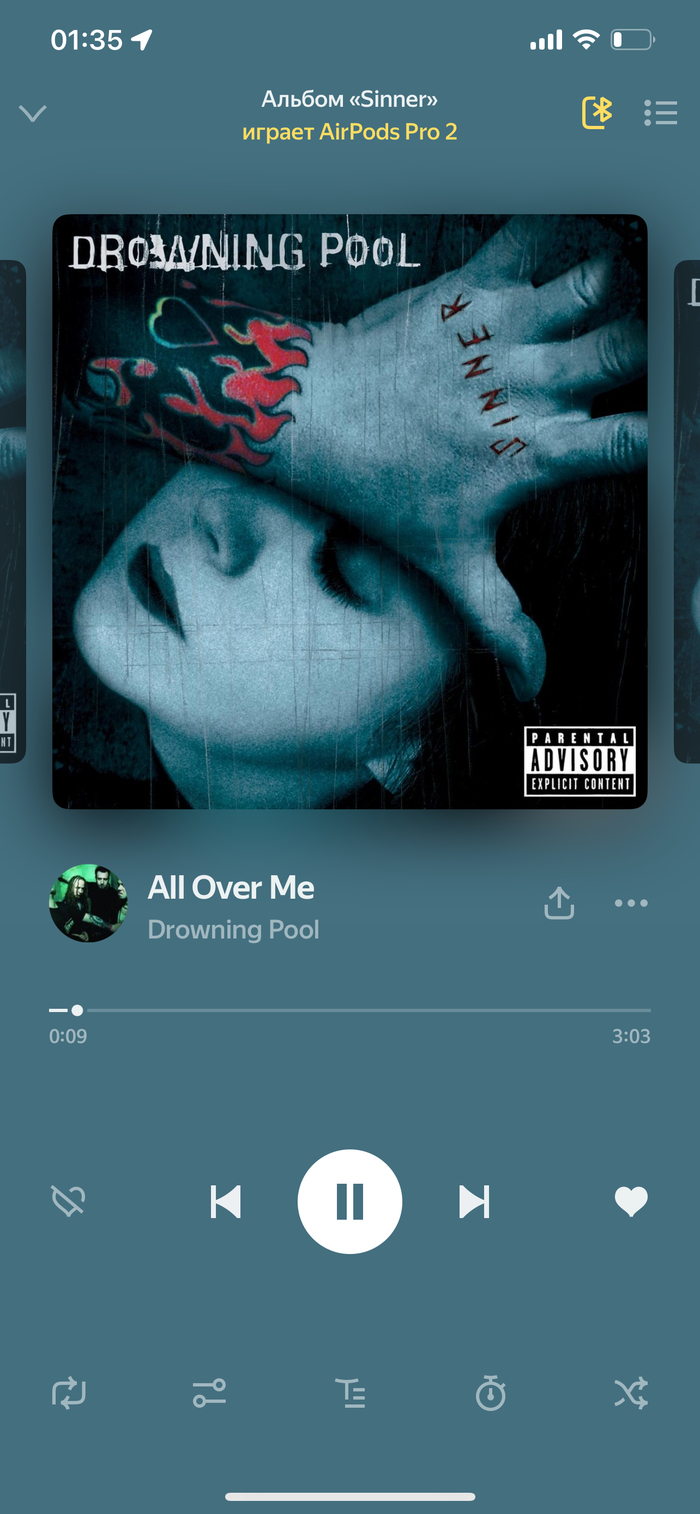Toggle repeat mode
700x1514 pixels.
pos(69,1393)
